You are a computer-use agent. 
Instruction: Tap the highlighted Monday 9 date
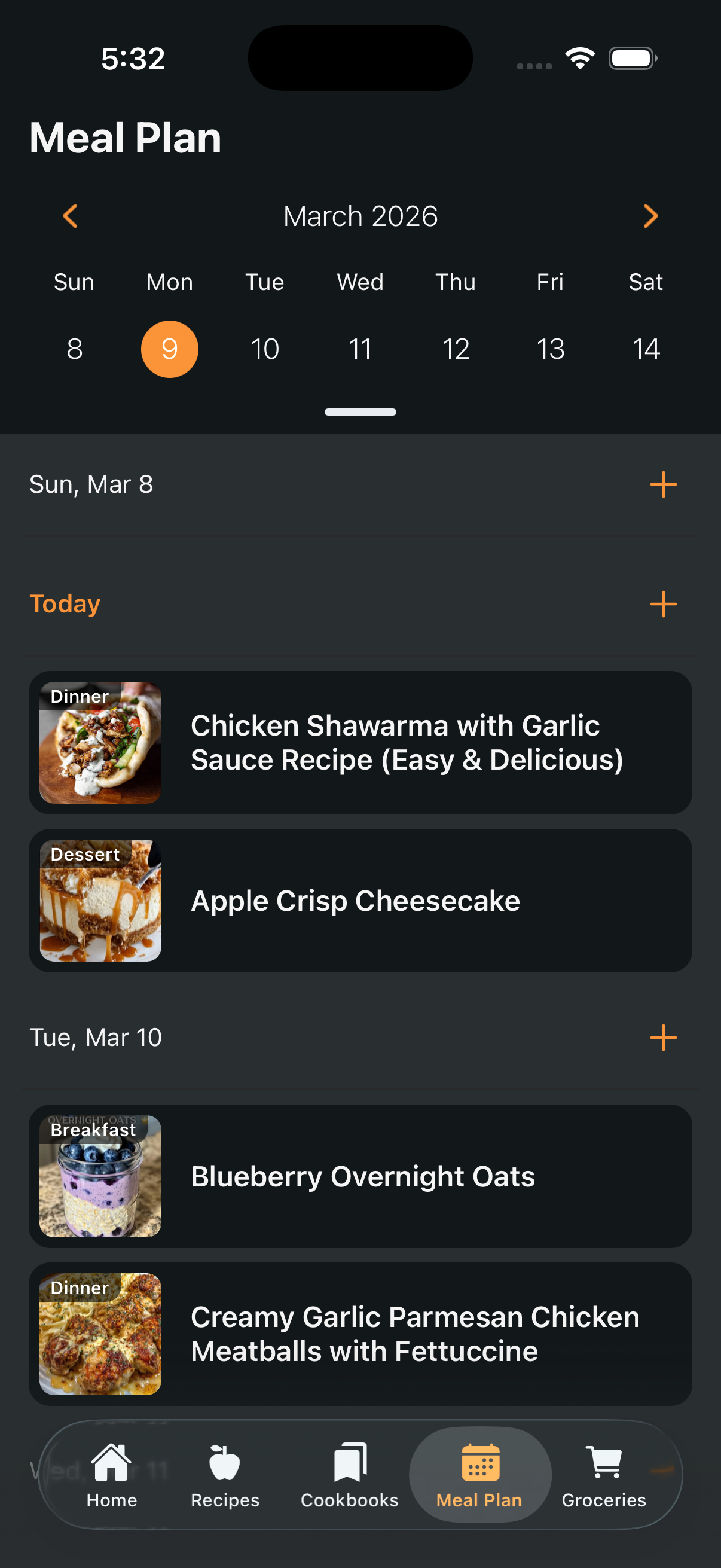tap(170, 349)
